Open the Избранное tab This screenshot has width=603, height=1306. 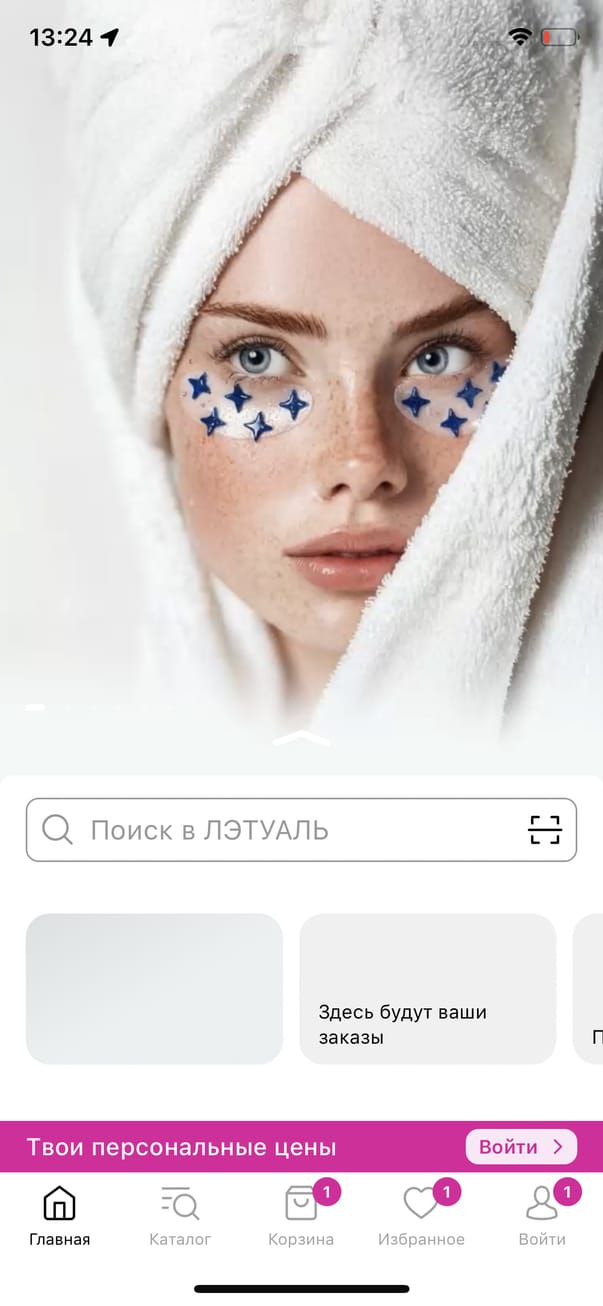pyautogui.click(x=421, y=1216)
